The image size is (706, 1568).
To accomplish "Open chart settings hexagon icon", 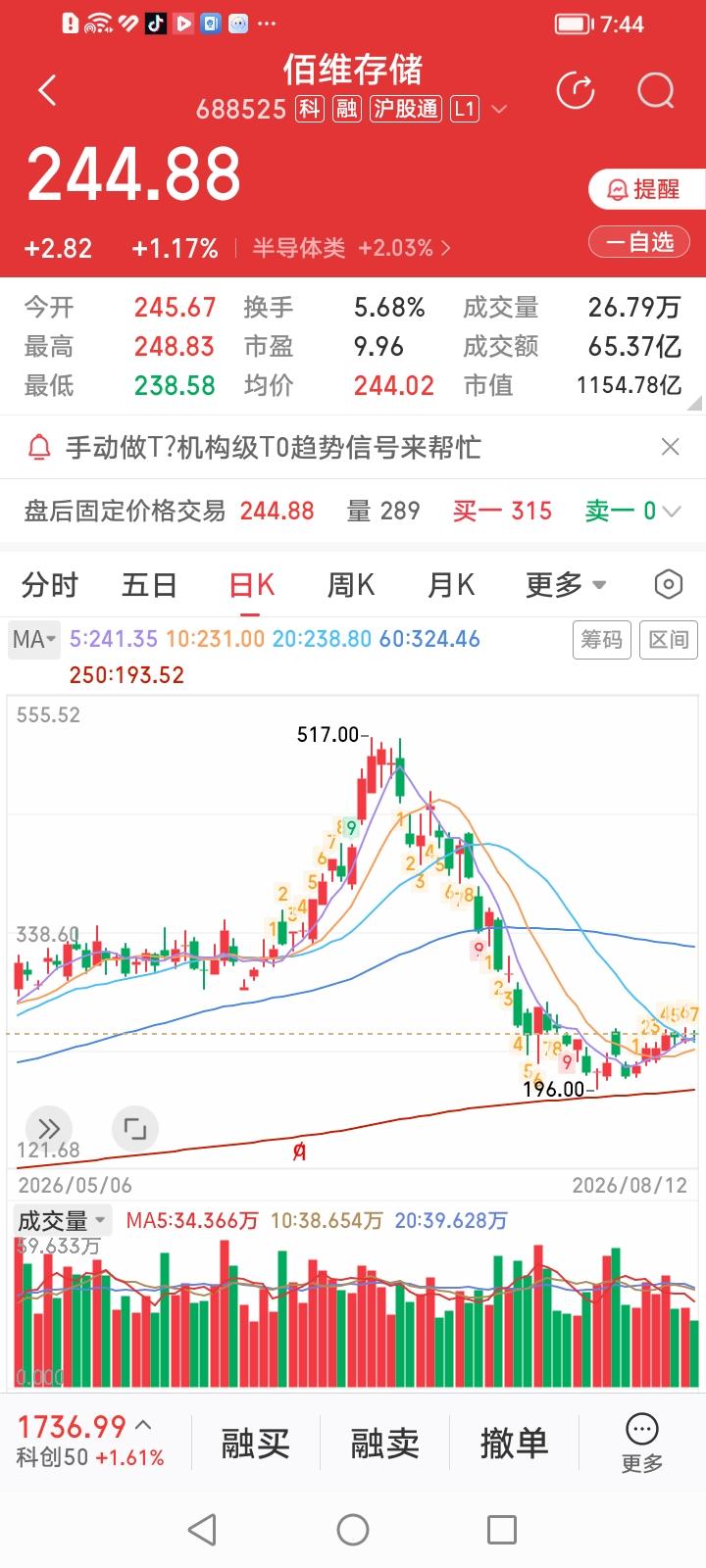I will [x=668, y=585].
